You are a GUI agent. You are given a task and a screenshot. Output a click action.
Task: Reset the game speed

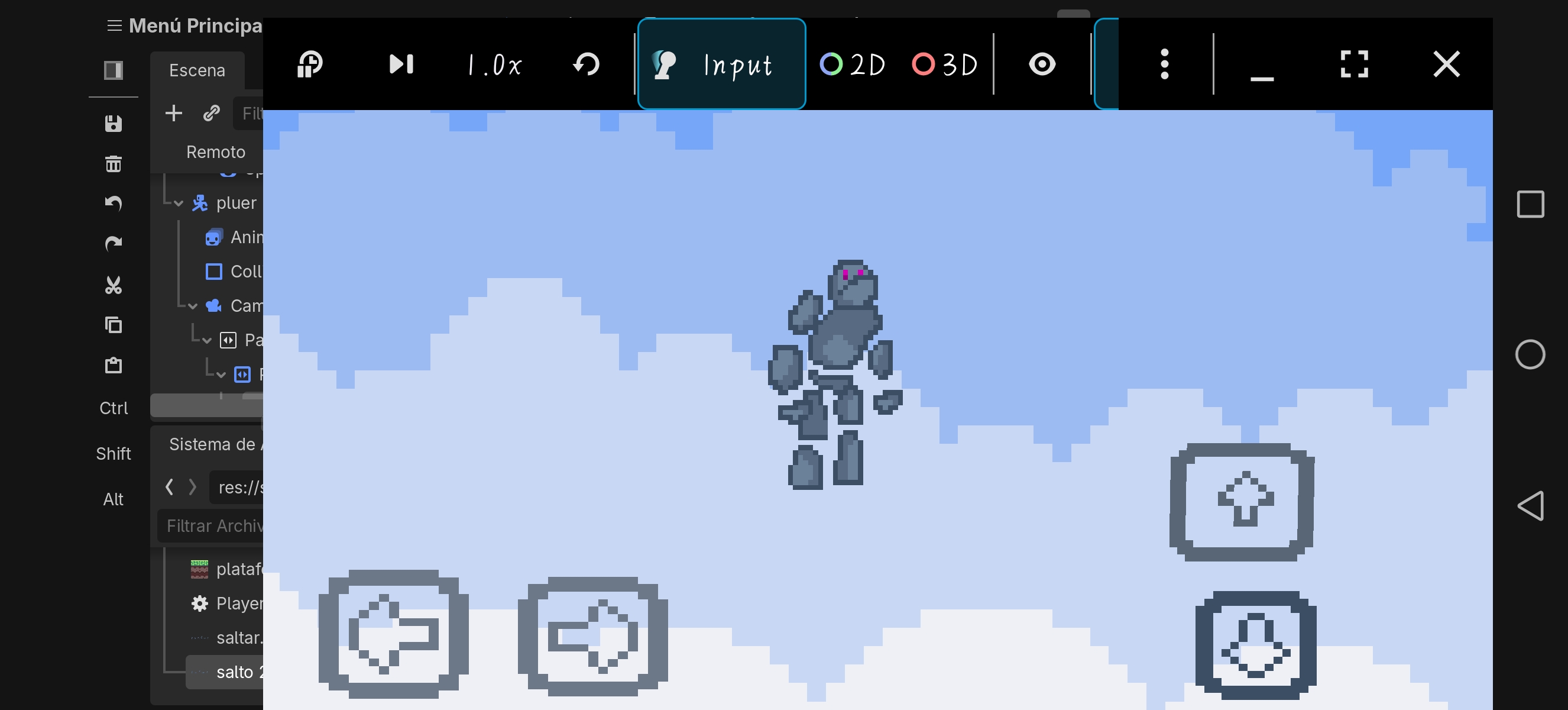pyautogui.click(x=586, y=64)
